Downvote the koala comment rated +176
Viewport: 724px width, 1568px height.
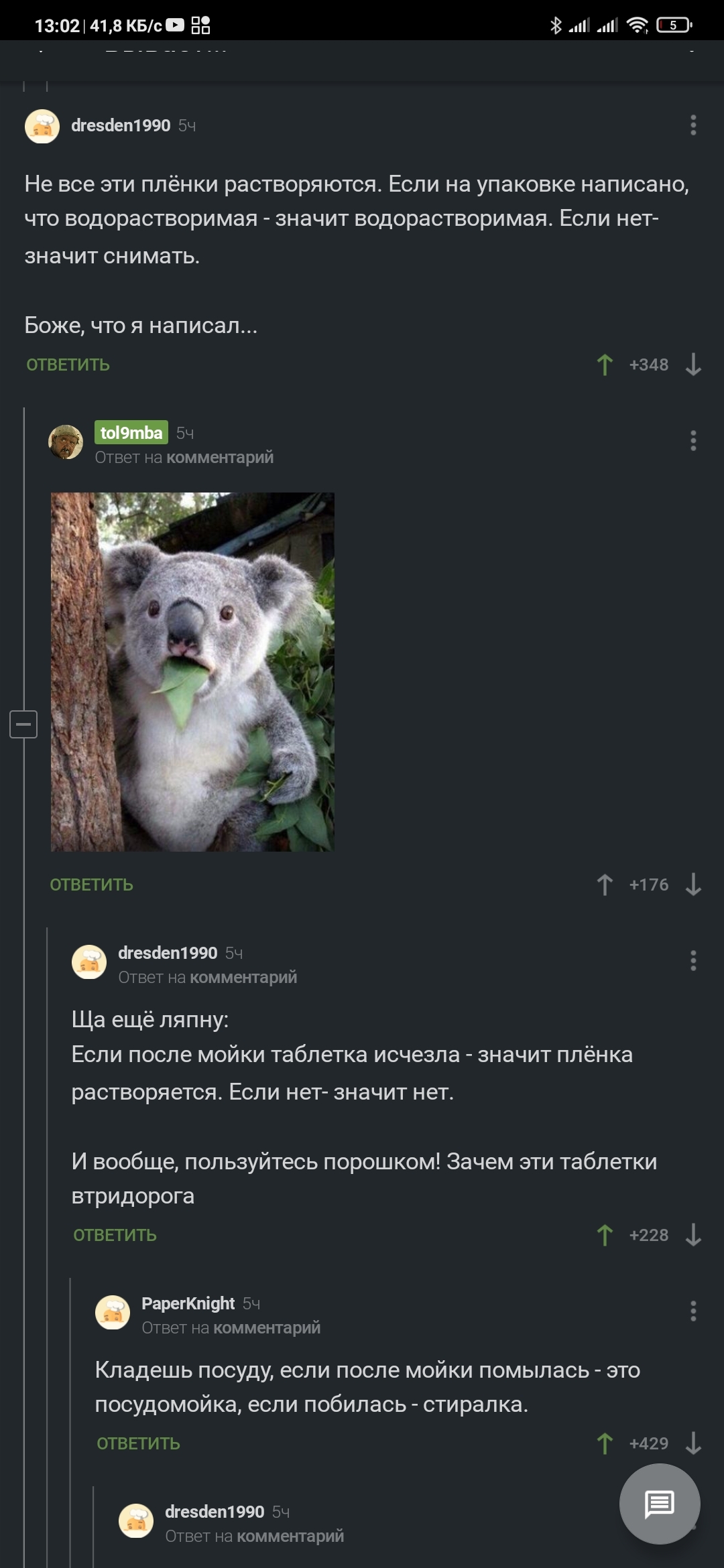pos(693,885)
